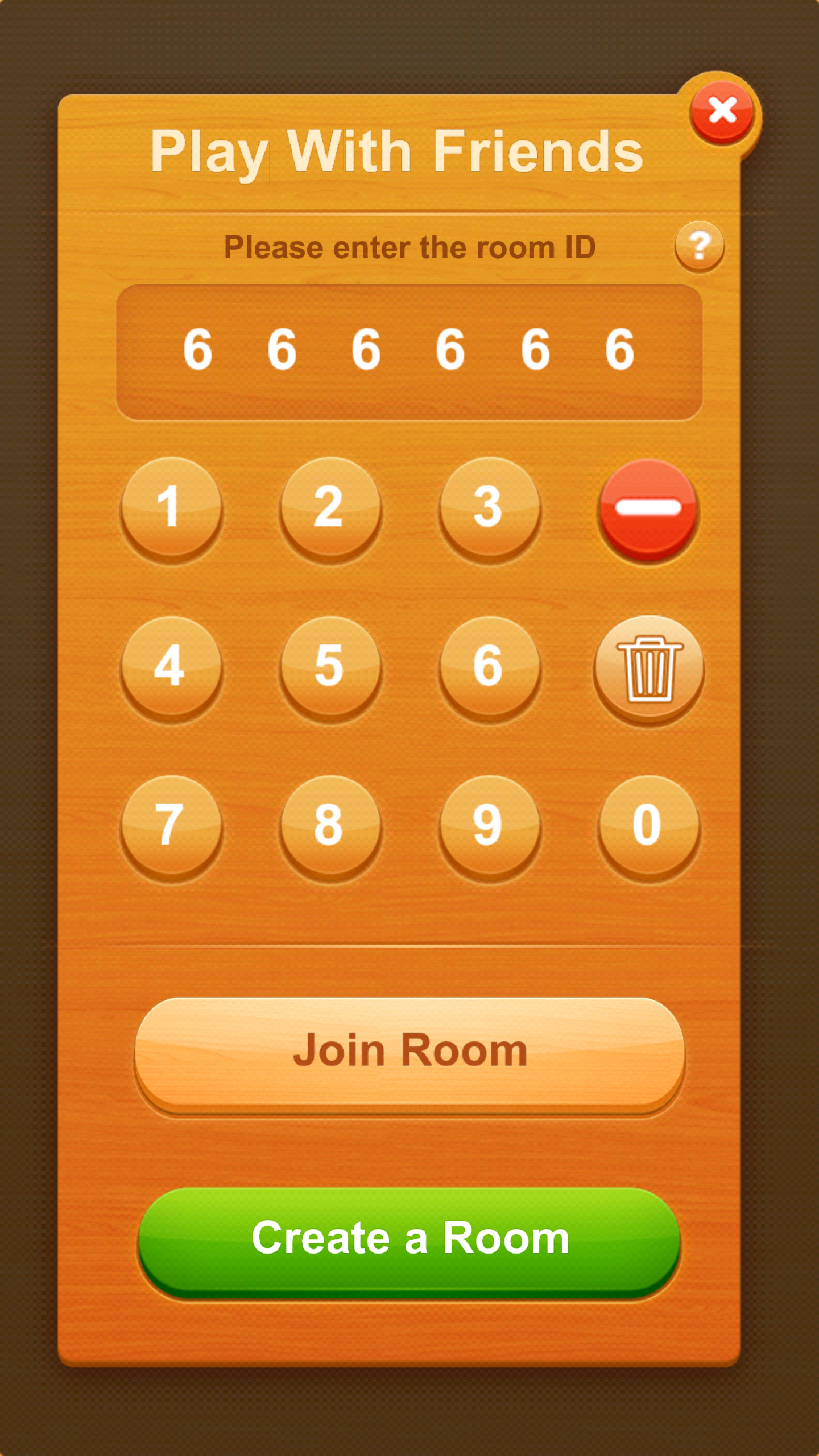Tap the digit 6 keypad button
The height and width of the screenshot is (1456, 819).
[489, 667]
